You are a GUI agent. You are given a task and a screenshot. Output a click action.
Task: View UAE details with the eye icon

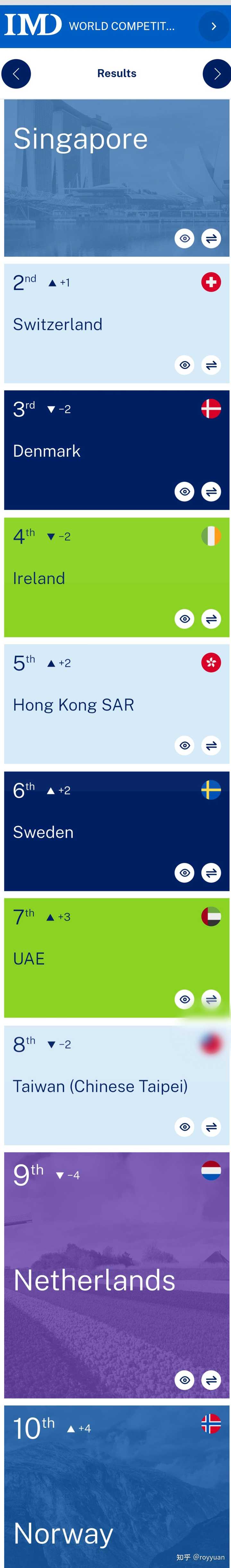[x=184, y=999]
